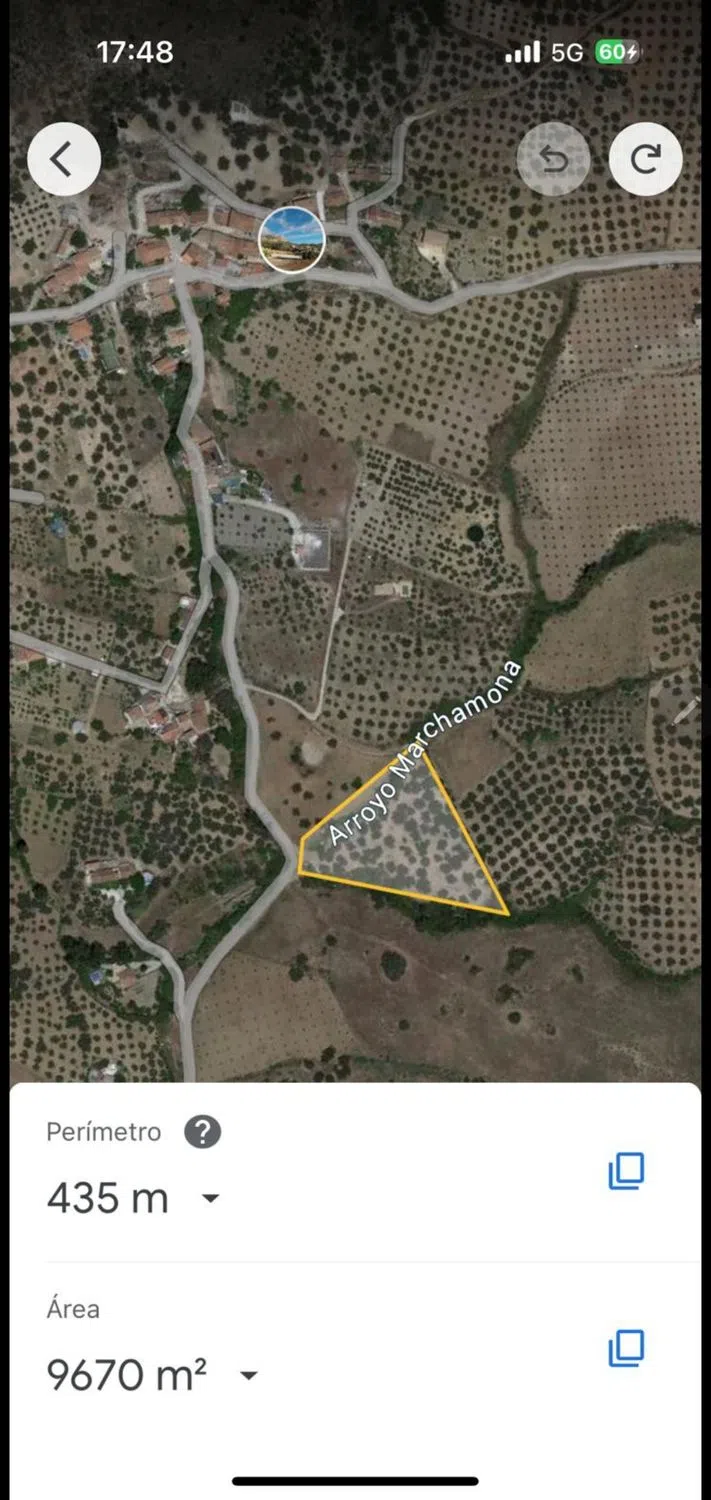Image resolution: width=711 pixels, height=1500 pixels.
Task: Go back using the arrow button
Action: pyautogui.click(x=63, y=159)
